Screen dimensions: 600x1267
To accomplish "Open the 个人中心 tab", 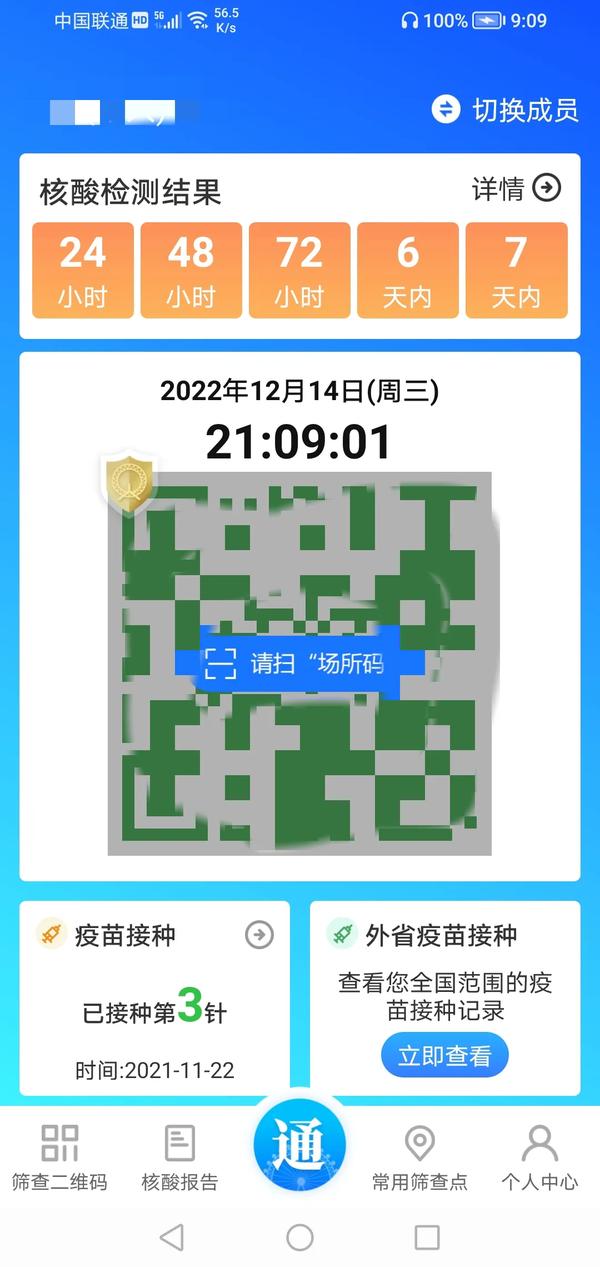I will point(540,1157).
